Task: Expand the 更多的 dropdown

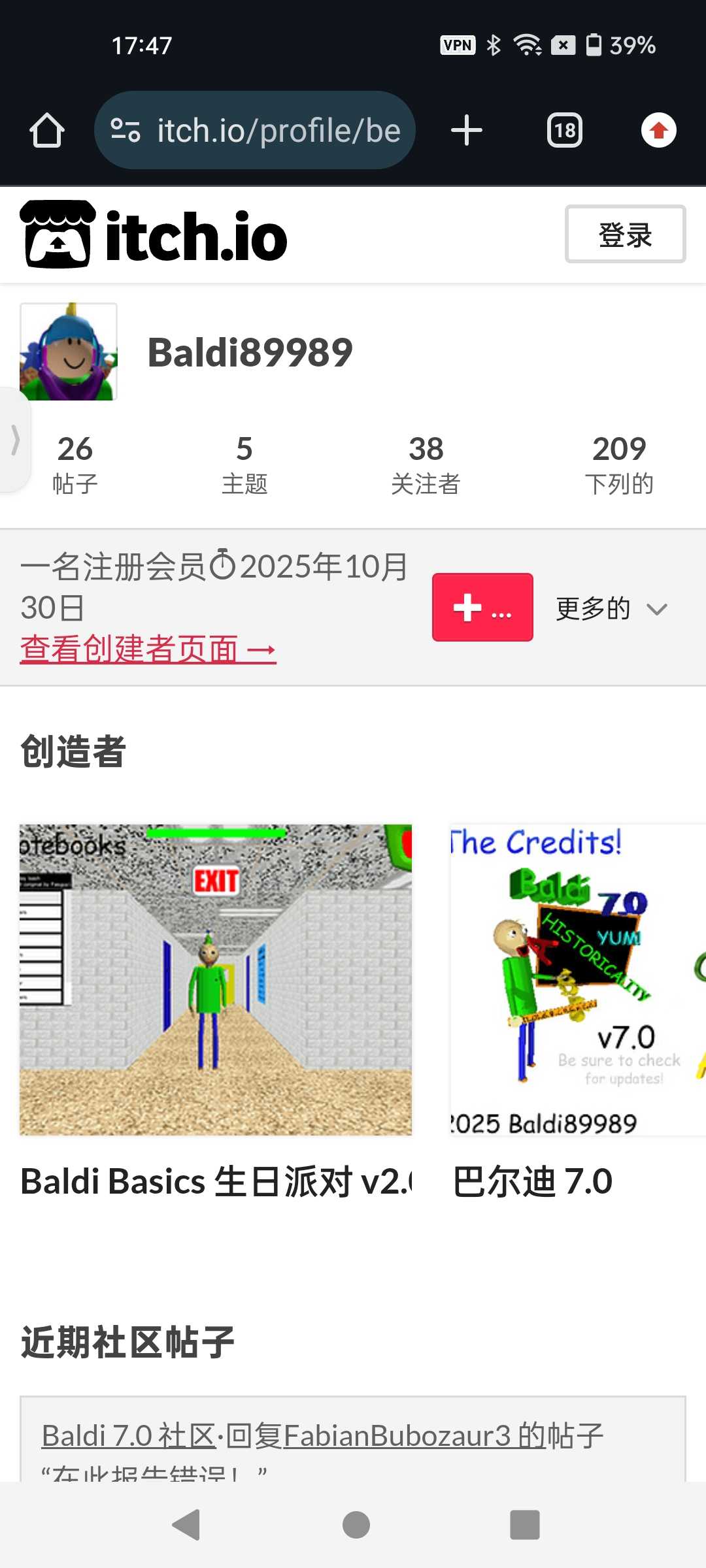Action: point(611,609)
